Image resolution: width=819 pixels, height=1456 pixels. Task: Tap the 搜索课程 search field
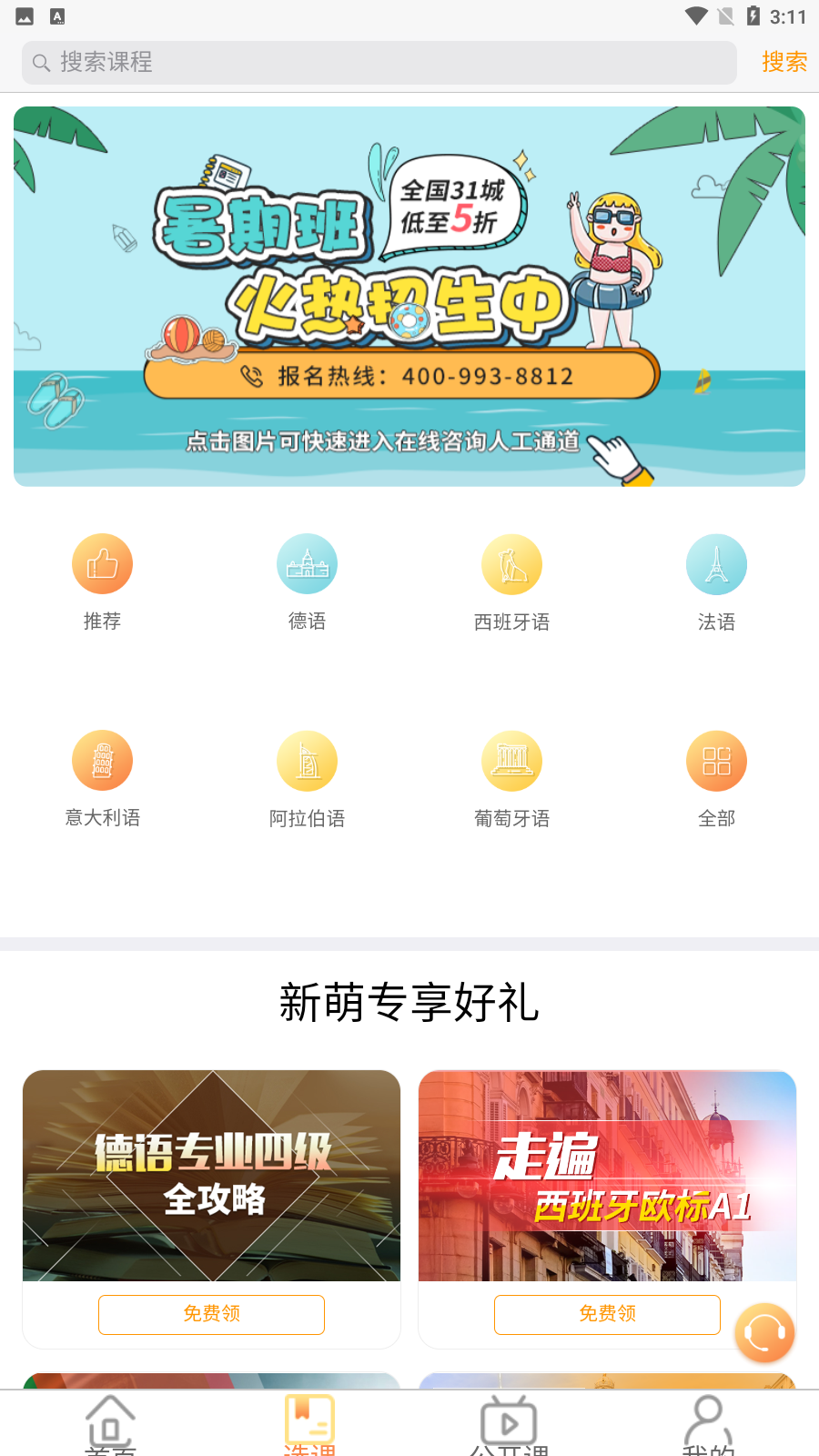[x=379, y=63]
